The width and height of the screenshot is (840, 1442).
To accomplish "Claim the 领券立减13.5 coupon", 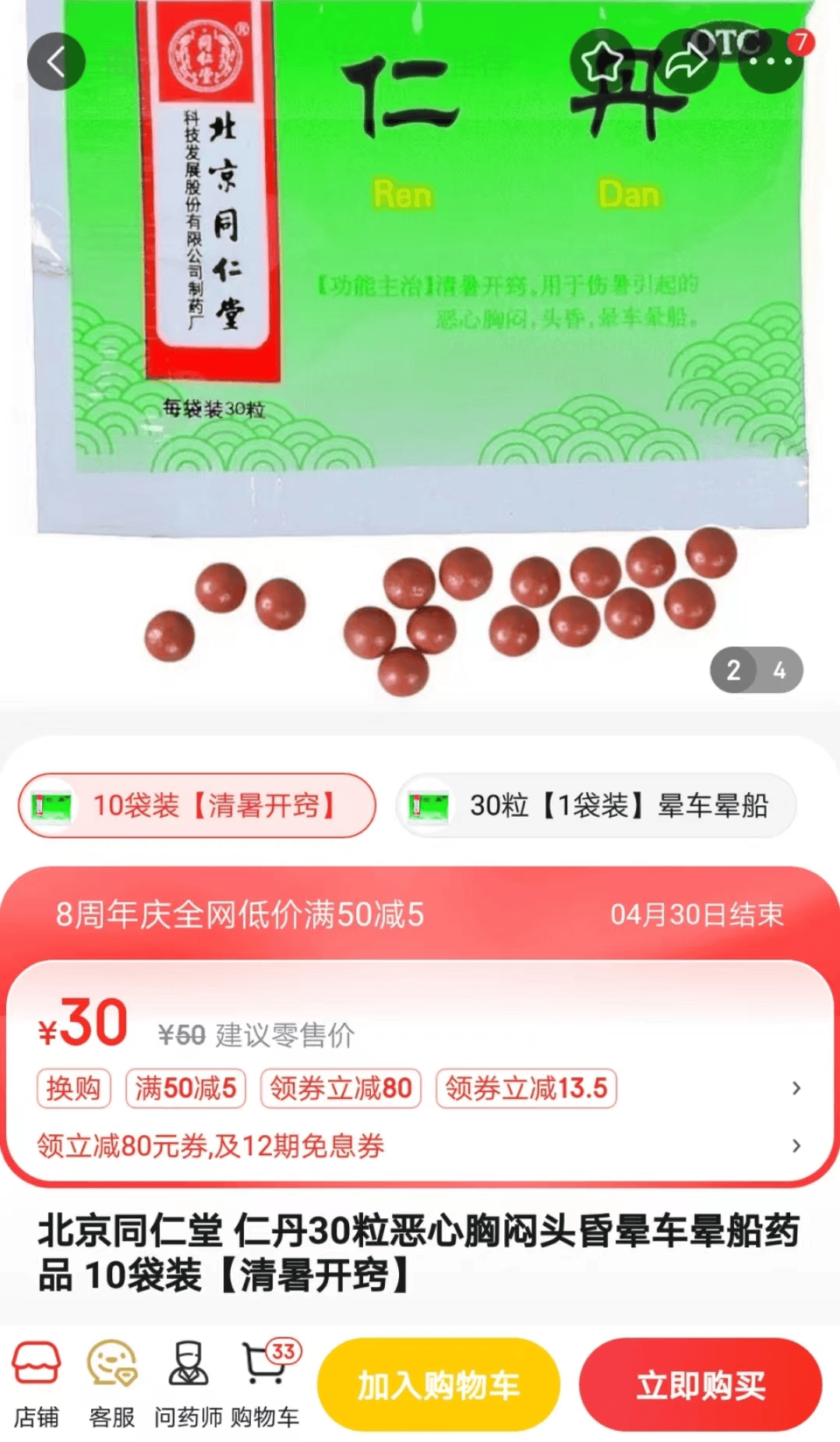I will [526, 1088].
